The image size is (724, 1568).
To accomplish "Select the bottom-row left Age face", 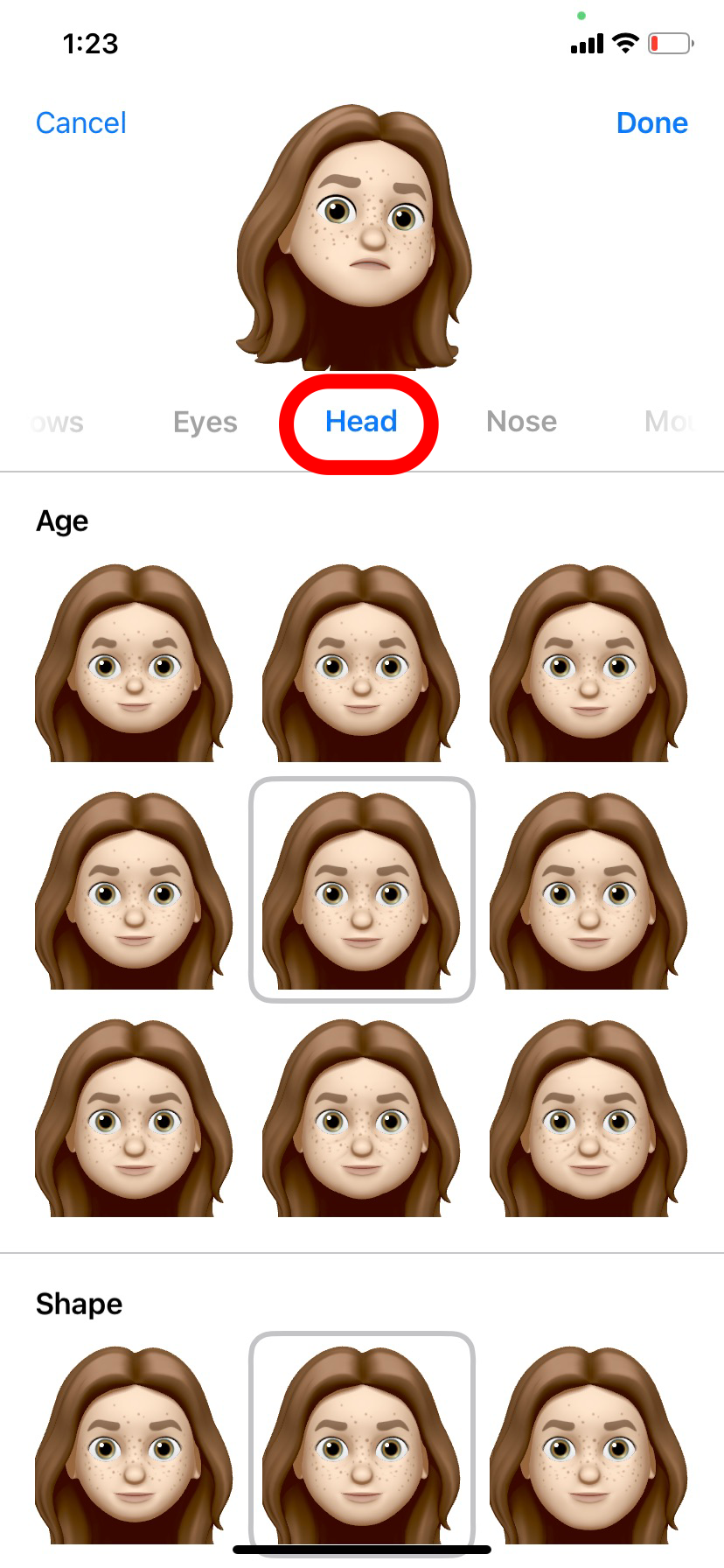I will click(134, 1118).
